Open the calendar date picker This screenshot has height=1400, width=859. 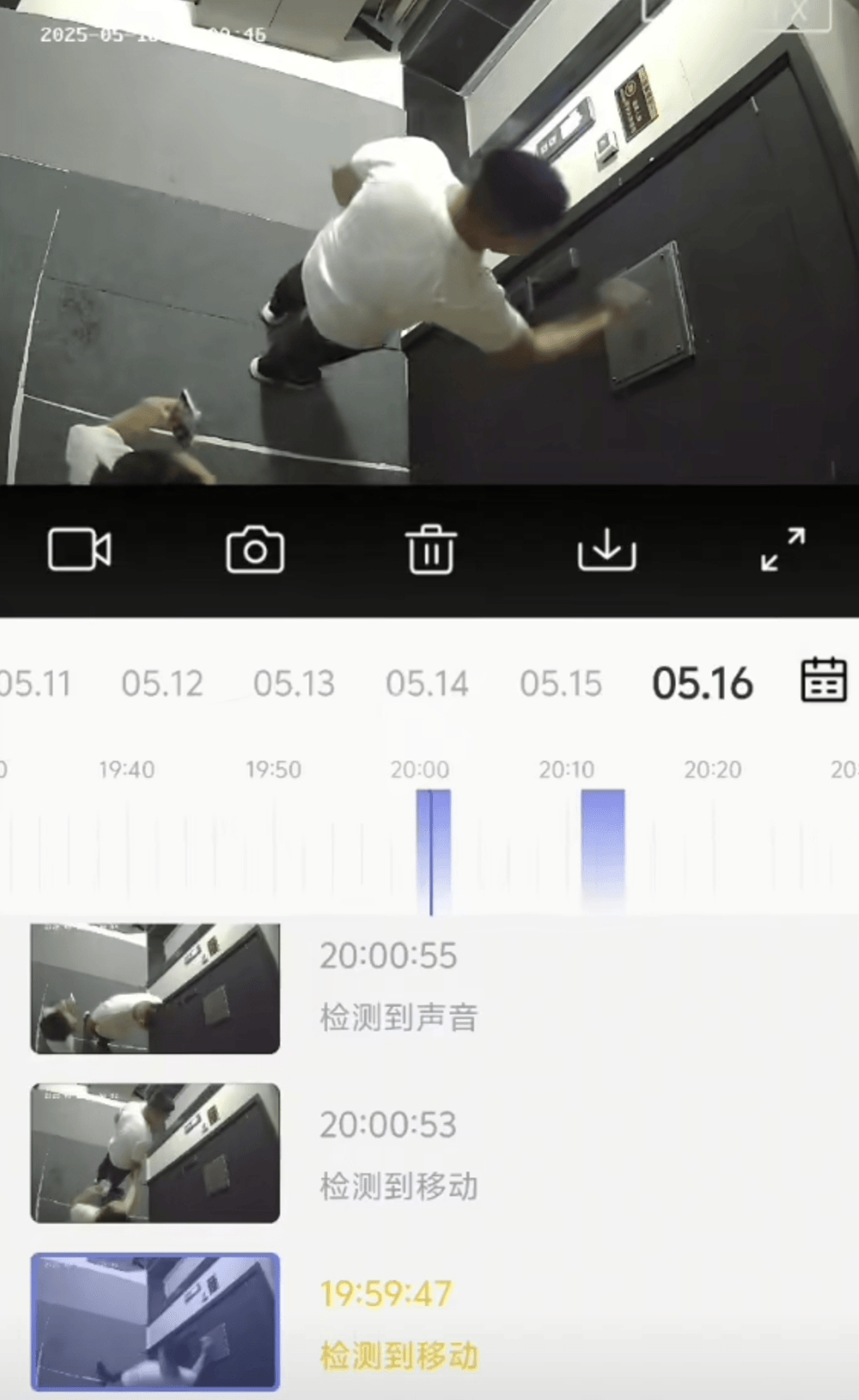pyautogui.click(x=823, y=681)
